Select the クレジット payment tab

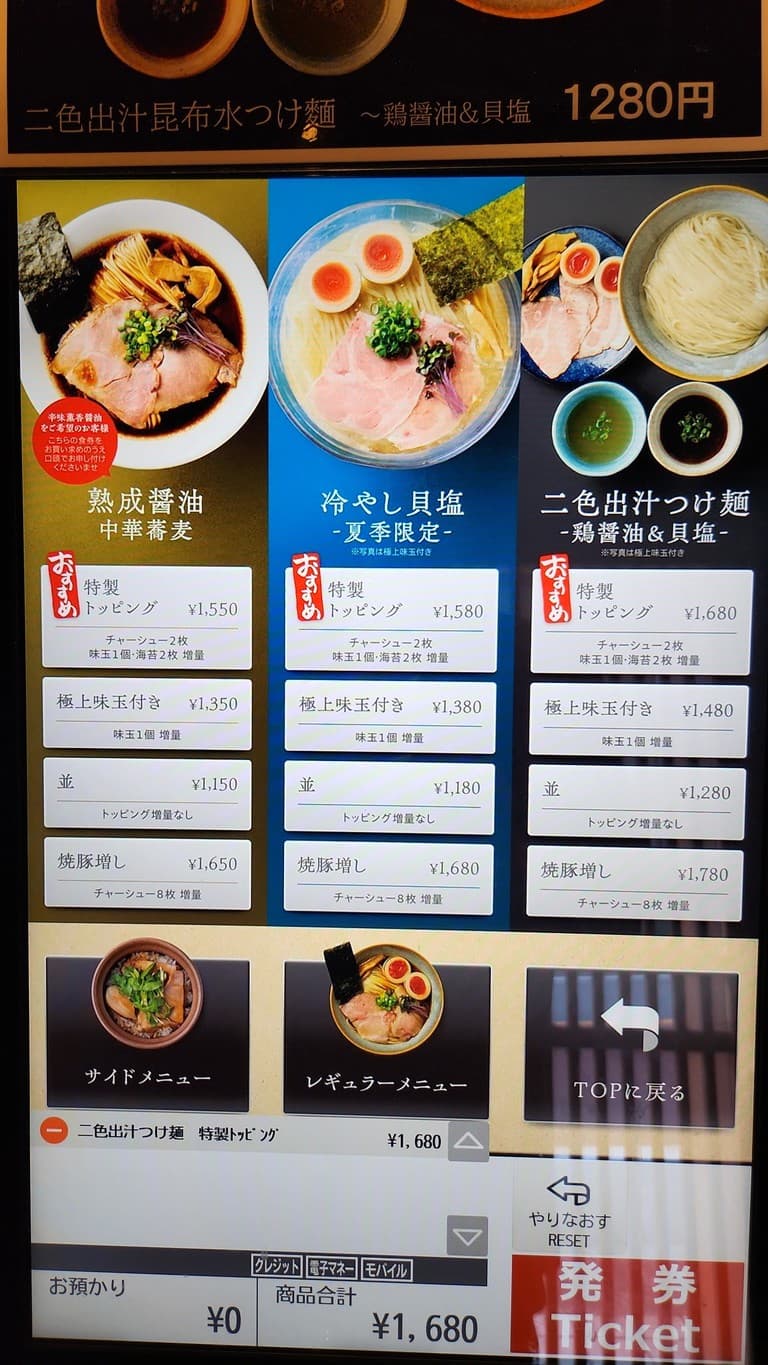[x=279, y=1266]
